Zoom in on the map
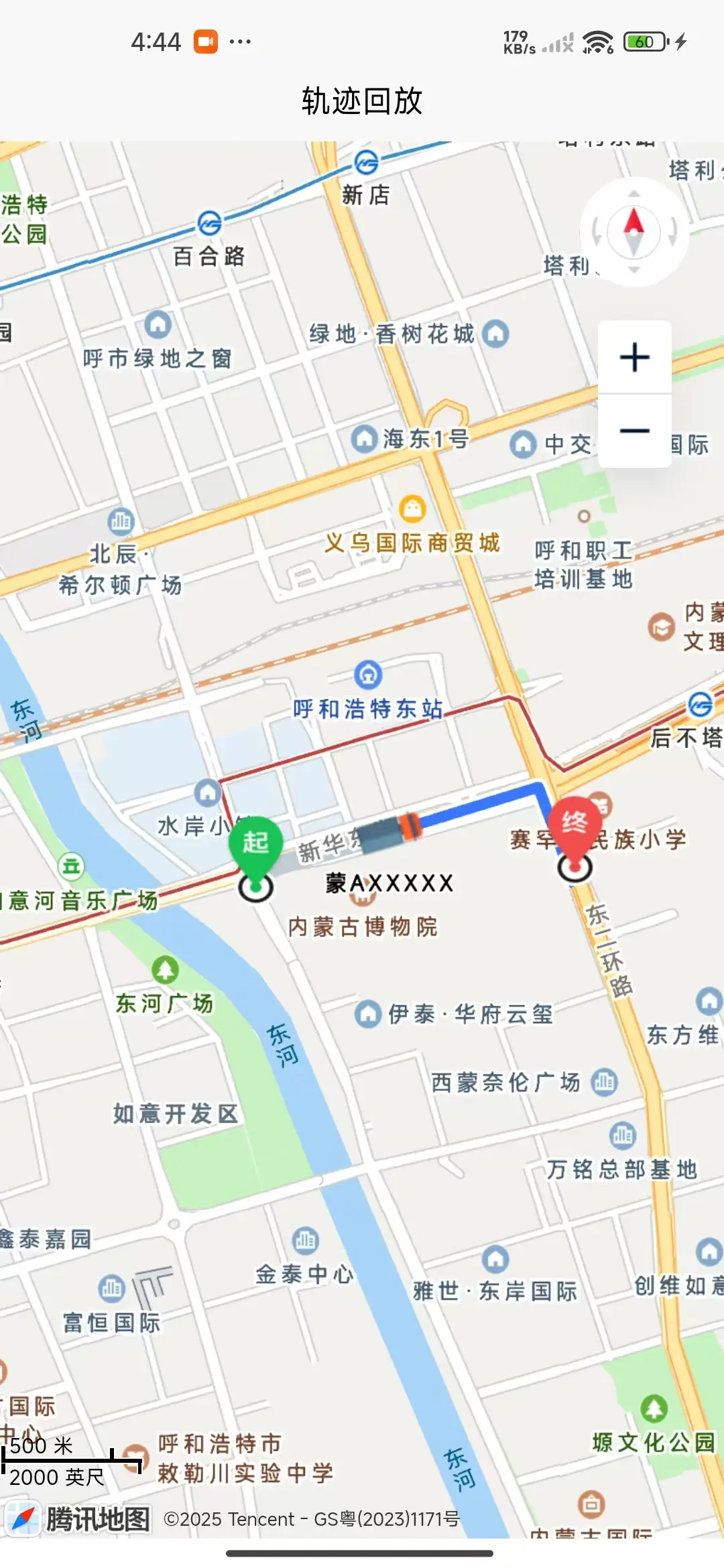This screenshot has height=1568, width=724. [x=634, y=357]
